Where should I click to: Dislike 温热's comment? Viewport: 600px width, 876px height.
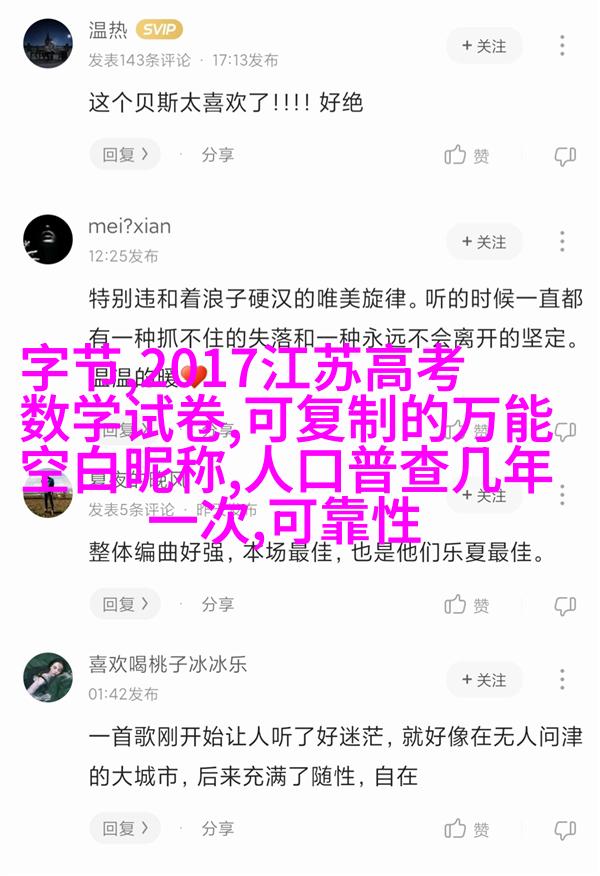(x=565, y=155)
